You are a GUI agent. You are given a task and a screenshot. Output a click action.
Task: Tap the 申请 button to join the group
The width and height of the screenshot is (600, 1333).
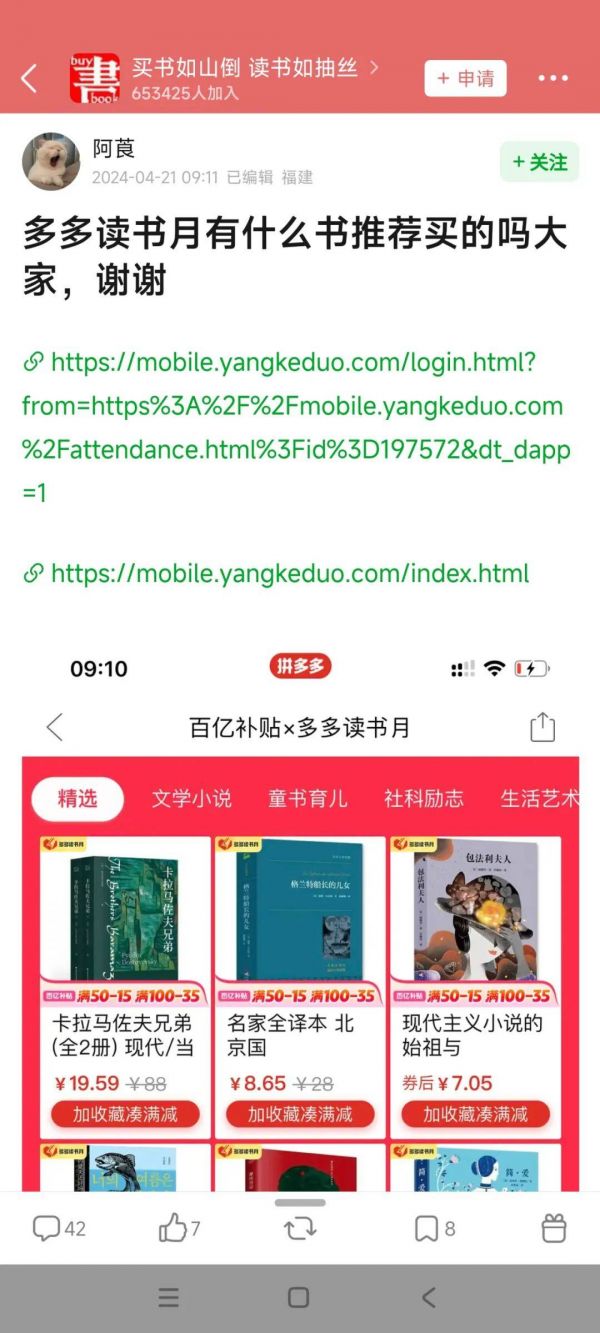pyautogui.click(x=465, y=79)
